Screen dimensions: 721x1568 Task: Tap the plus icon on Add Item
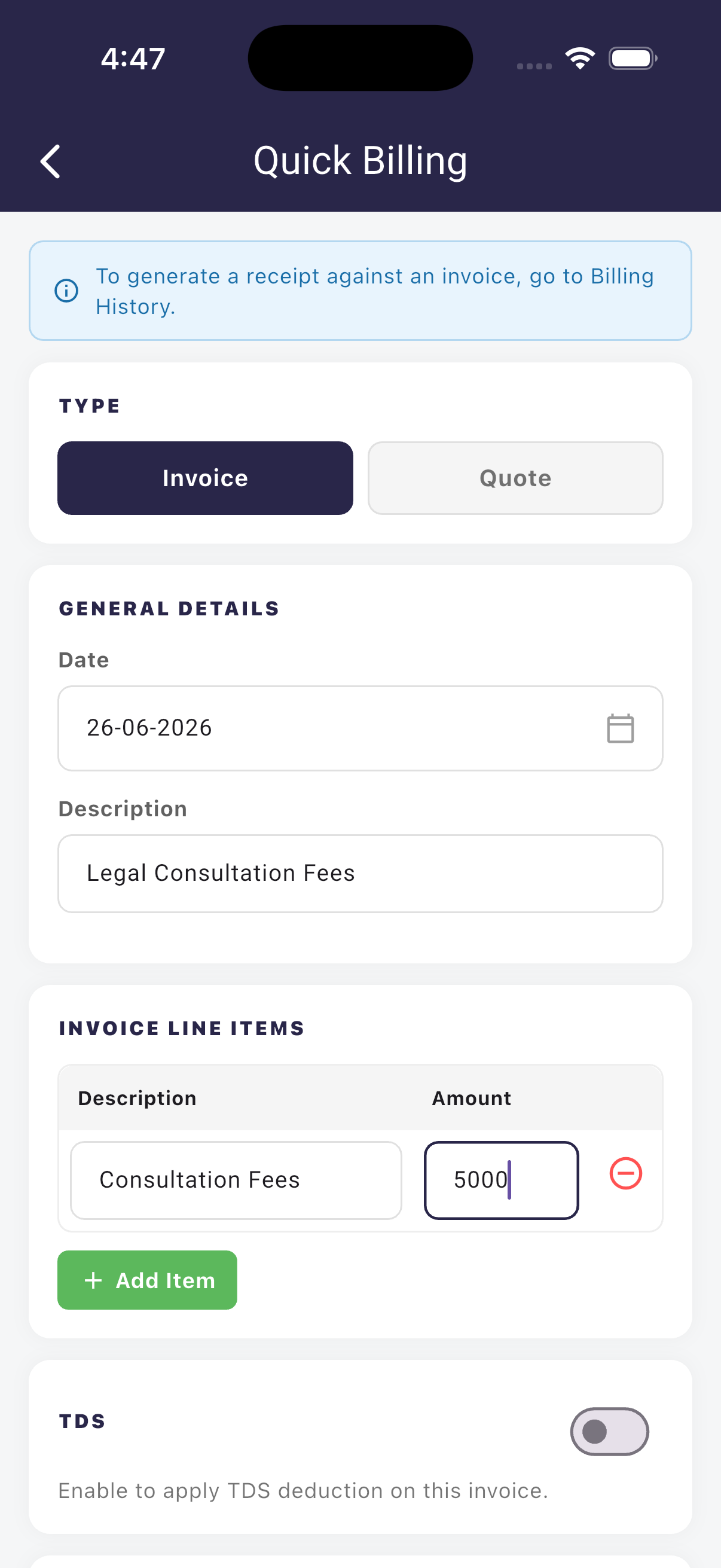coord(94,1280)
